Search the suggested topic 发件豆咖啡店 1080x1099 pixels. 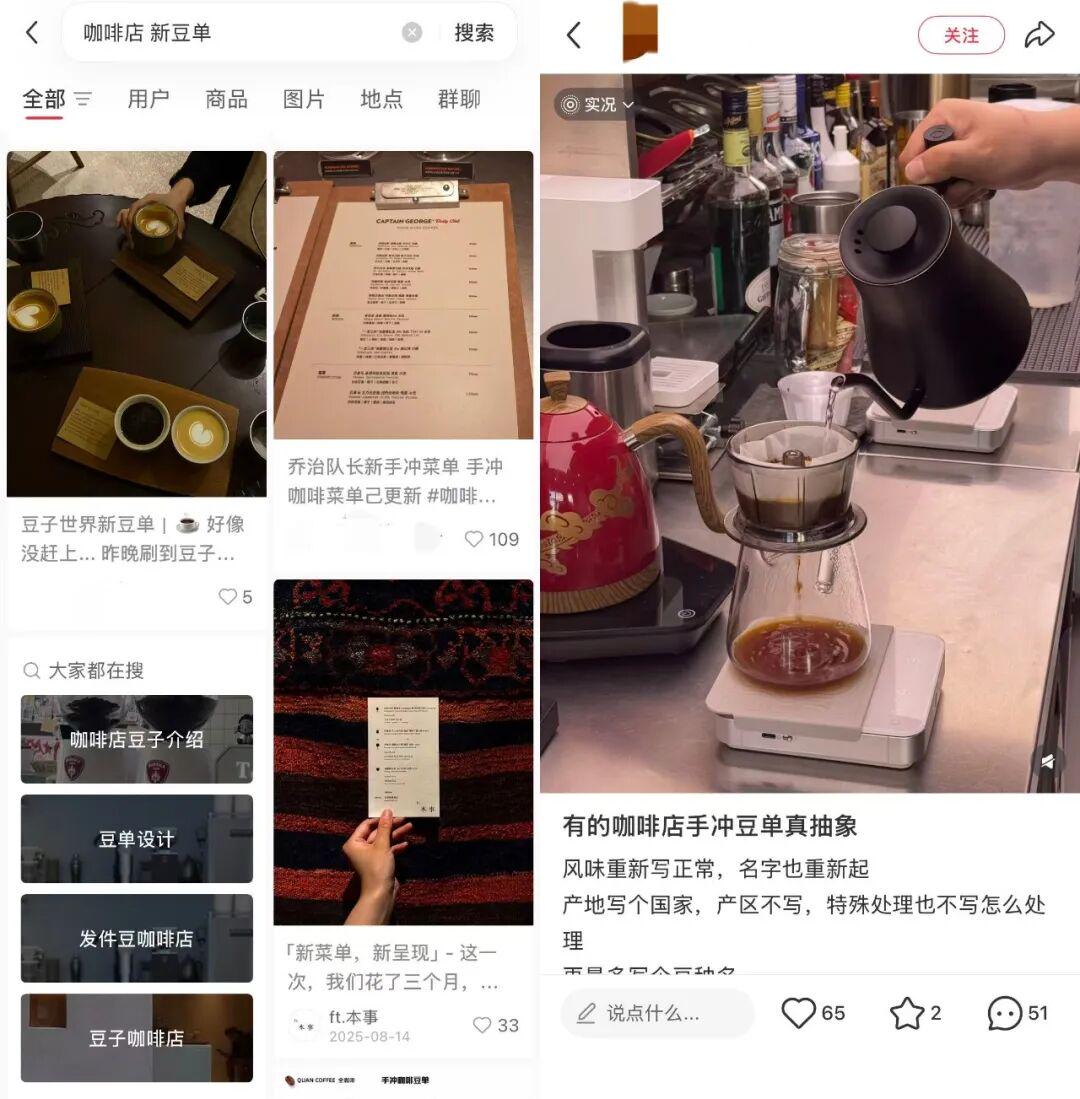click(137, 939)
